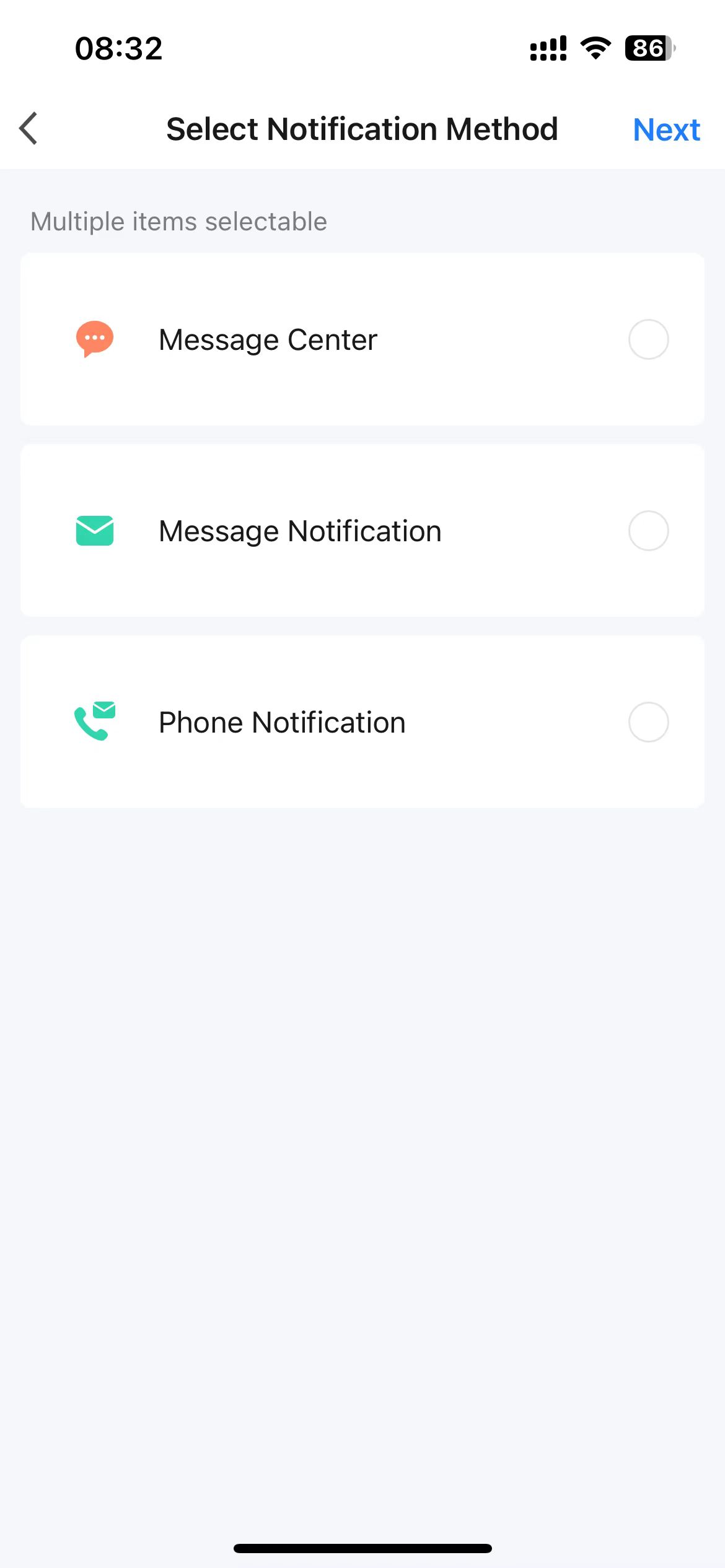The width and height of the screenshot is (725, 1568).
Task: Choose Phone Notification as a method
Action: click(648, 722)
